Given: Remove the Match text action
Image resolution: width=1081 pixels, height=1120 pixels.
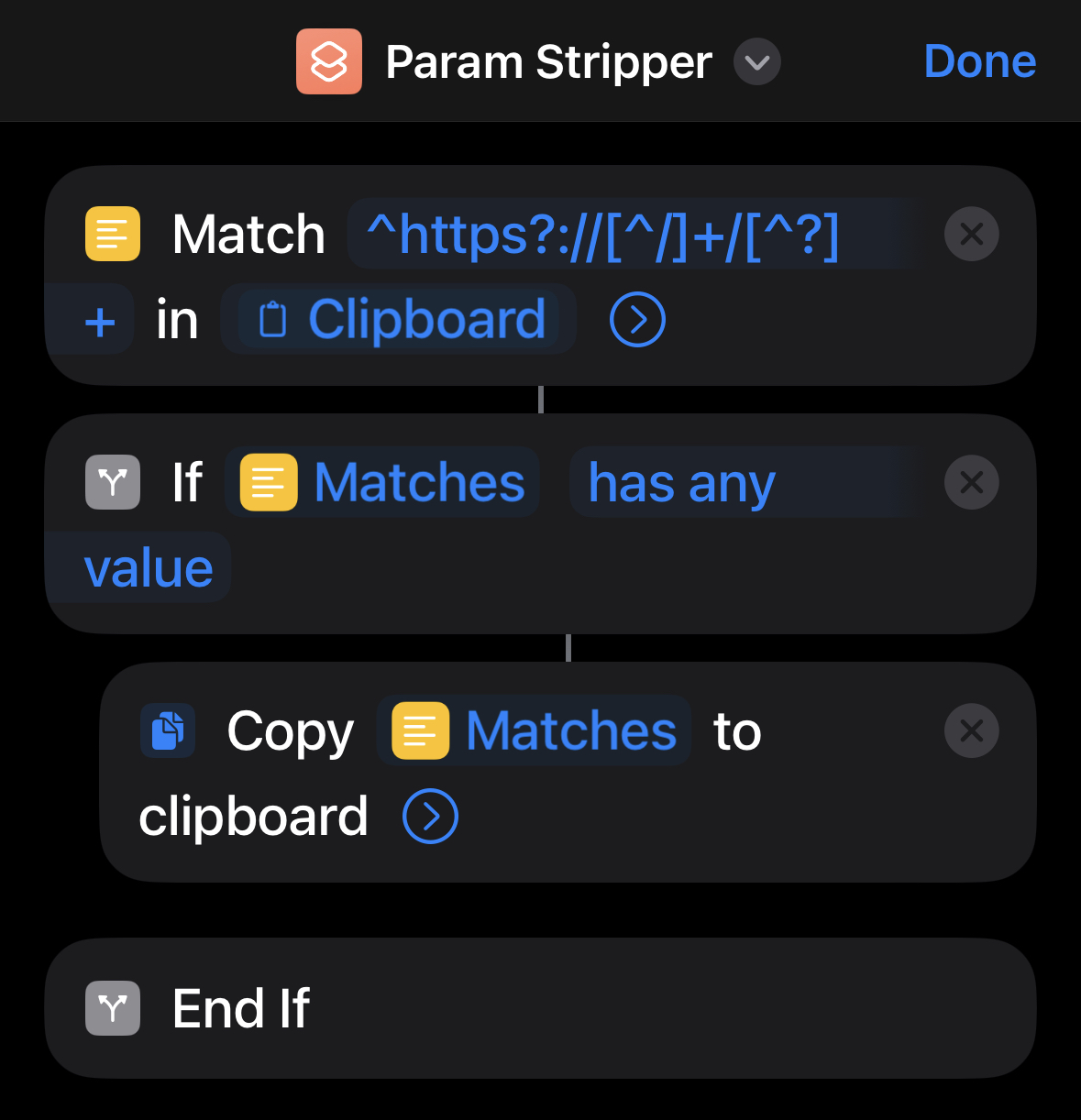Looking at the screenshot, I should (x=972, y=235).
